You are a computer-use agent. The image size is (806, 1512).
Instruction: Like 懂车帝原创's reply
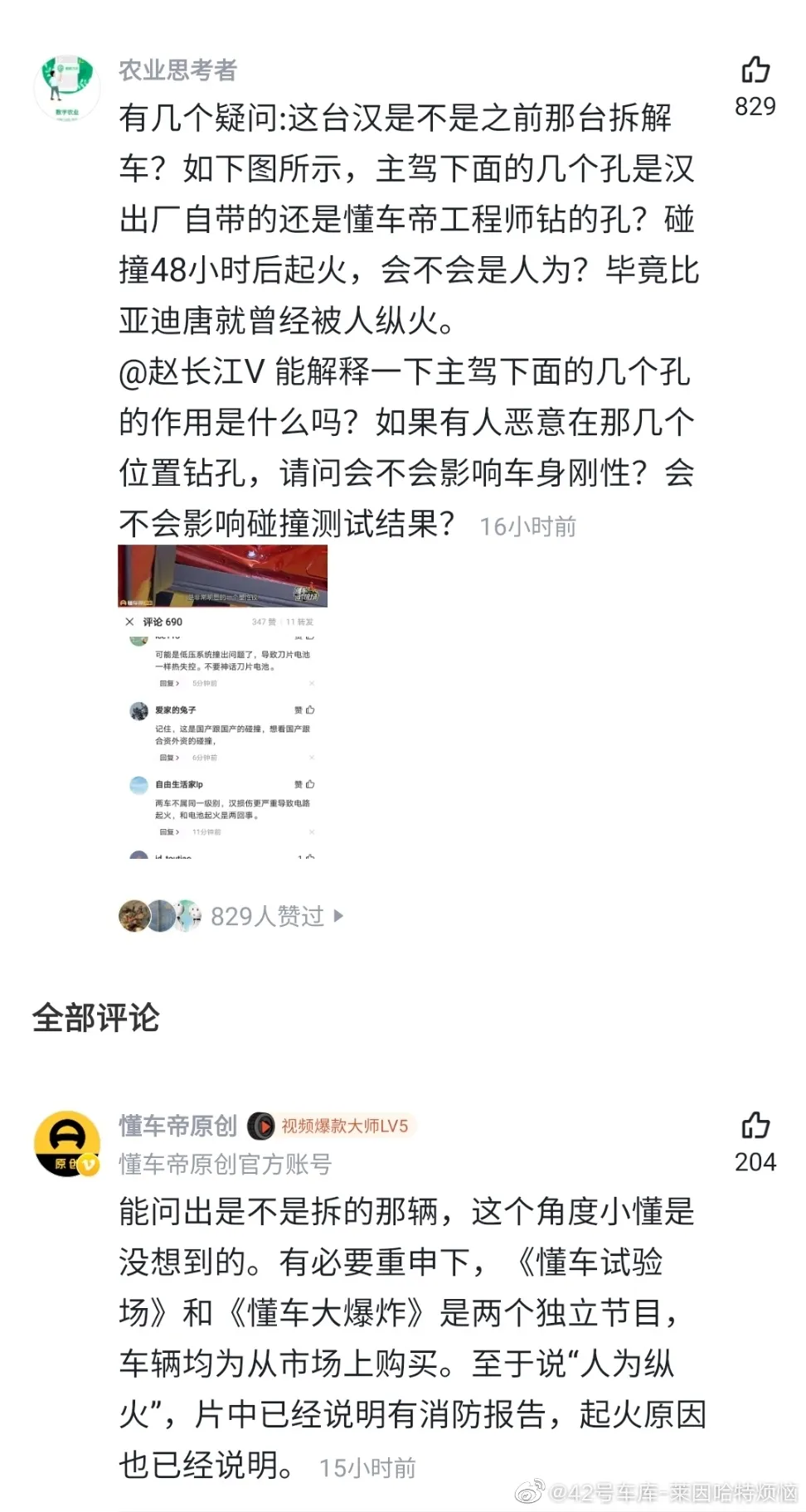(755, 1127)
